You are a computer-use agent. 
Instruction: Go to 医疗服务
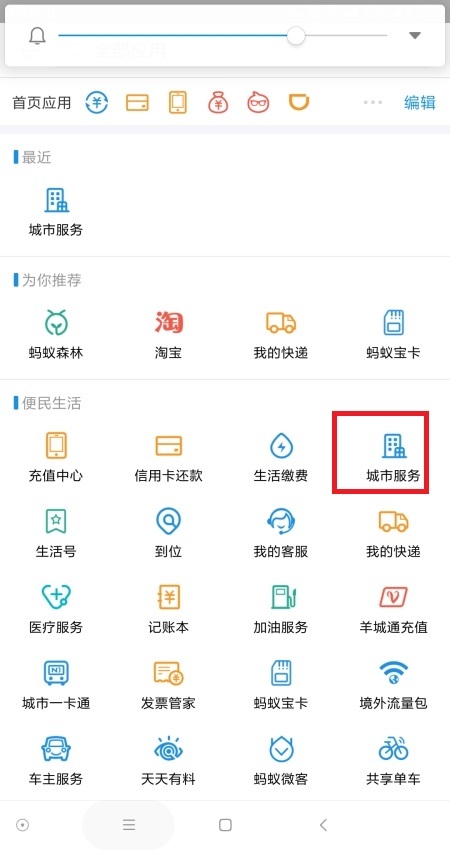click(x=56, y=609)
